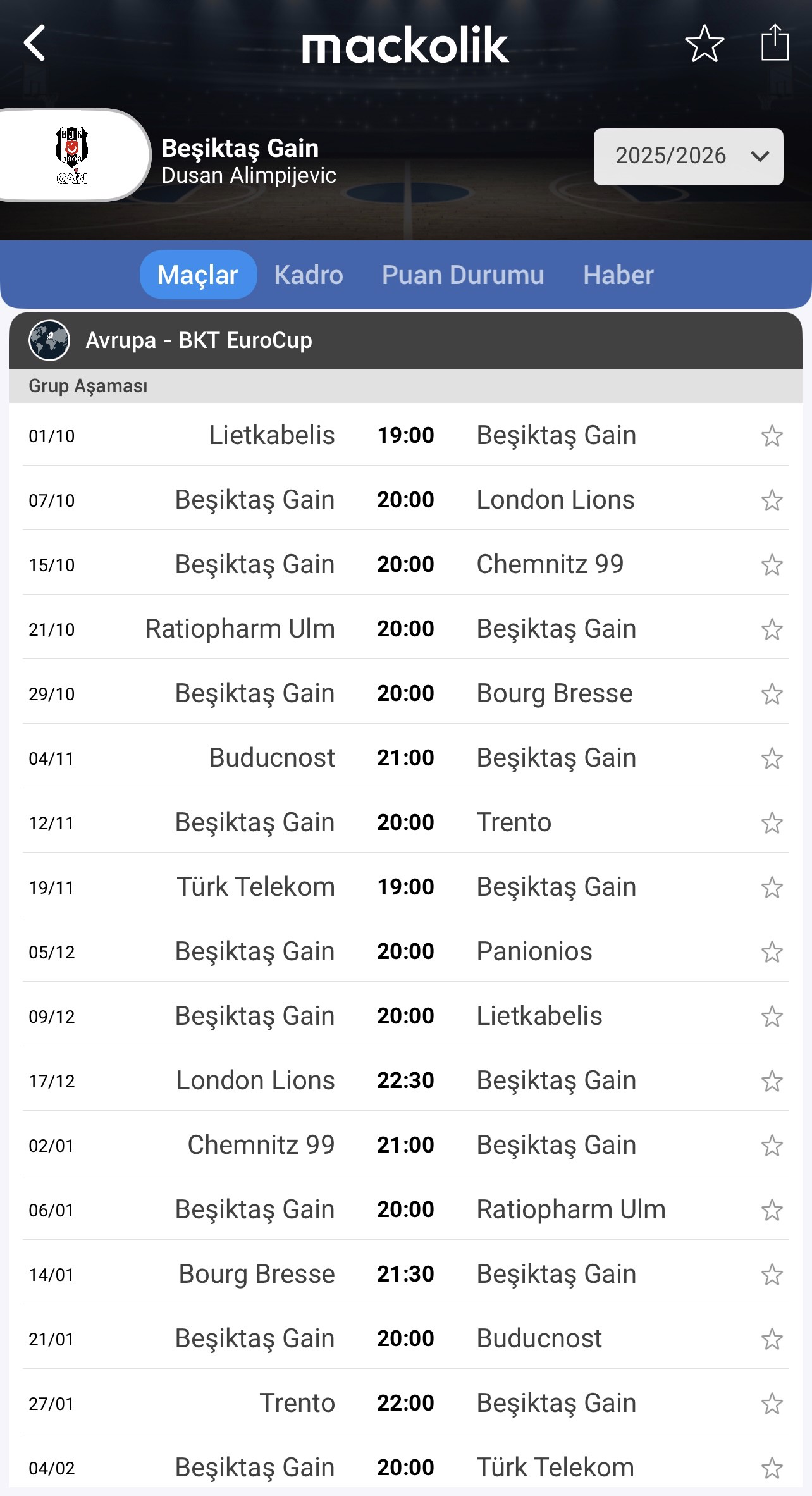Open the 2025/2026 season dropdown

[x=688, y=156]
